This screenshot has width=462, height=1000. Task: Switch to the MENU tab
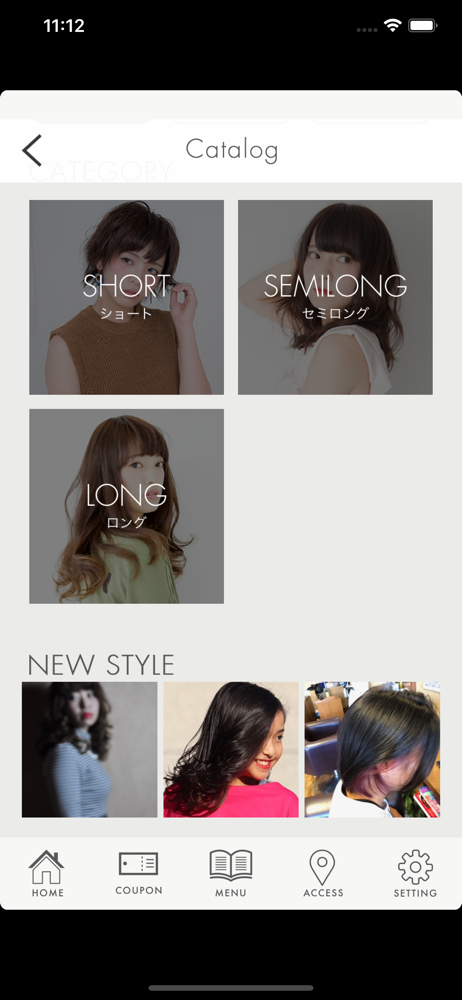[x=230, y=874]
